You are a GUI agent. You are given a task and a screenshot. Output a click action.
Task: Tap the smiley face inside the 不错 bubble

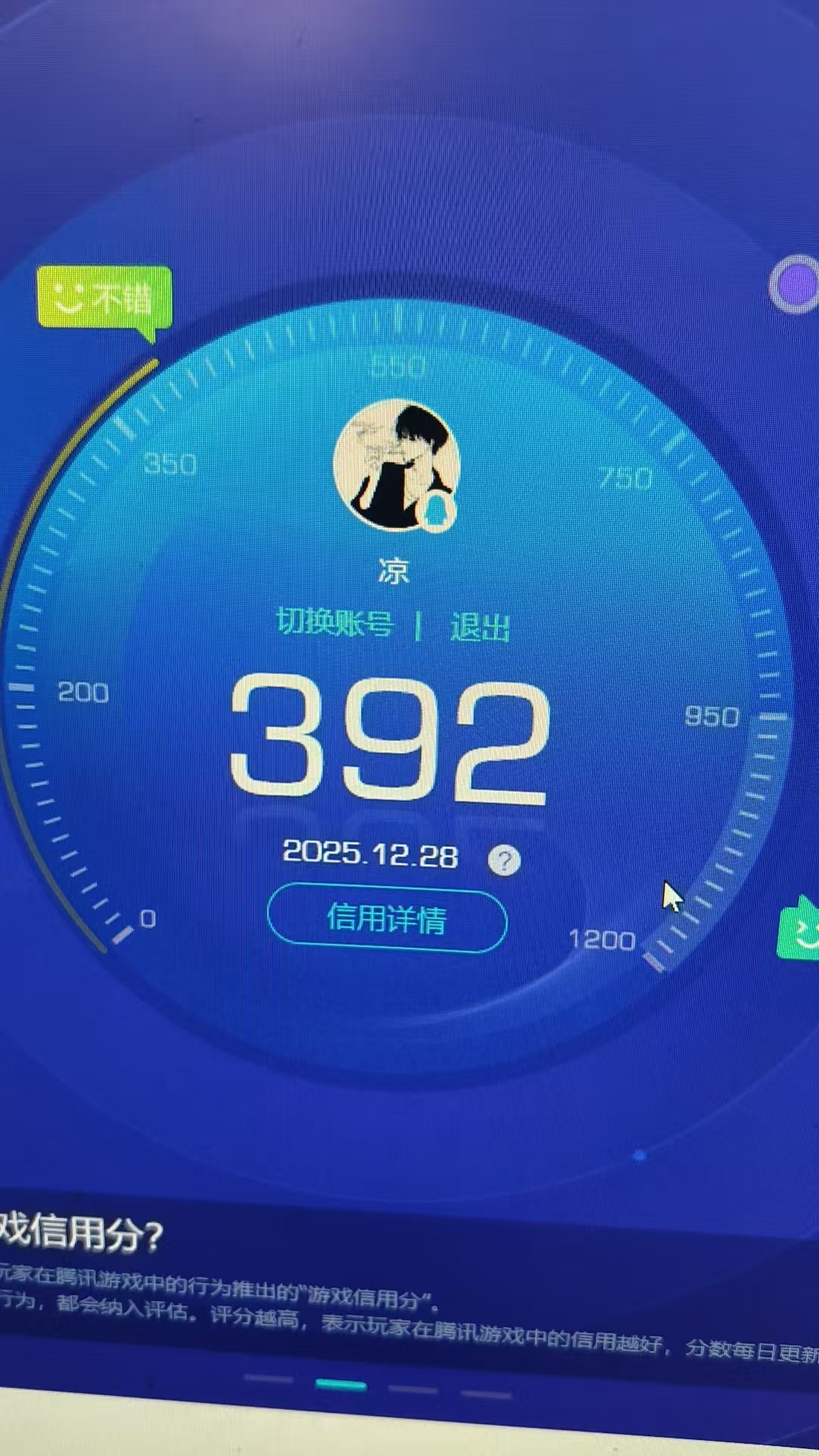[x=70, y=296]
